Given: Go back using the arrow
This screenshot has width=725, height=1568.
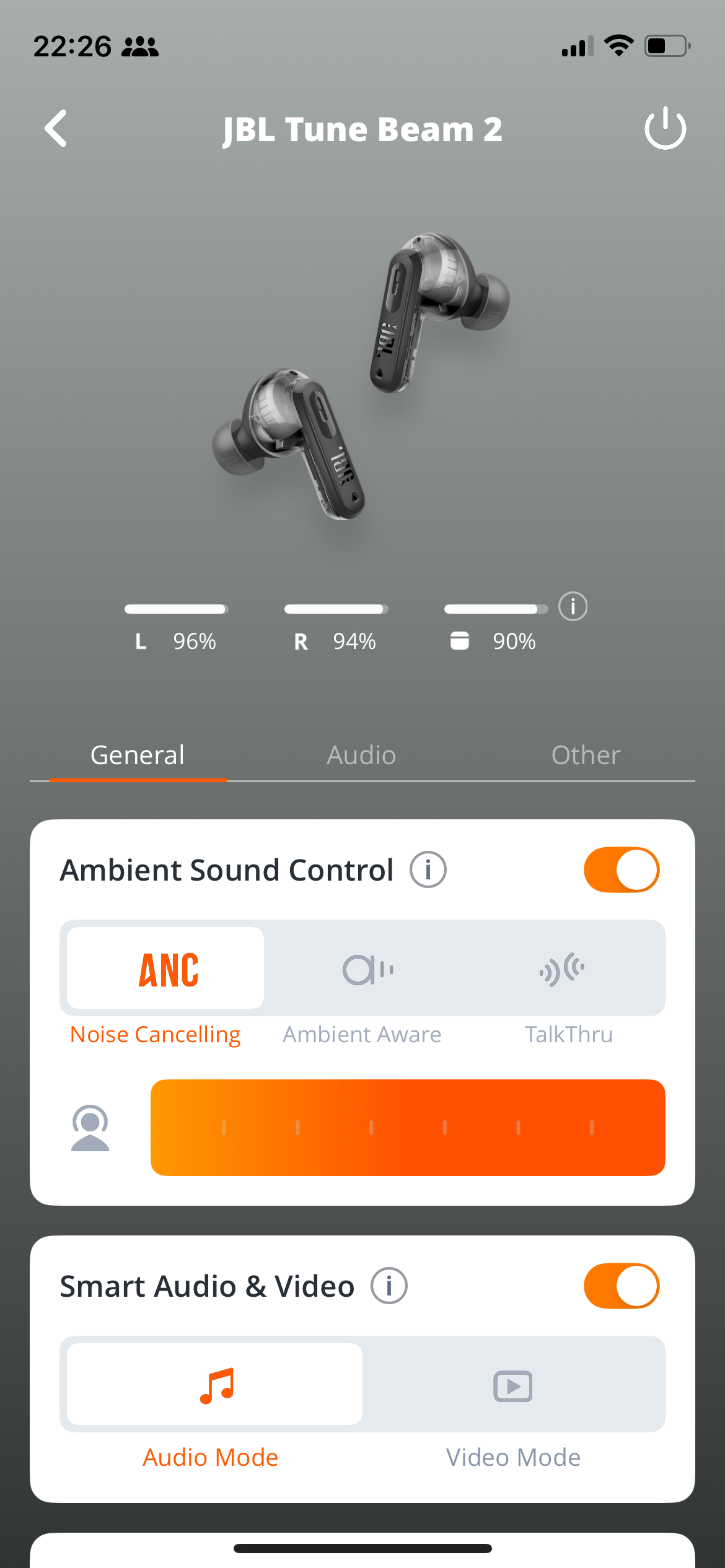Looking at the screenshot, I should pos(56,129).
